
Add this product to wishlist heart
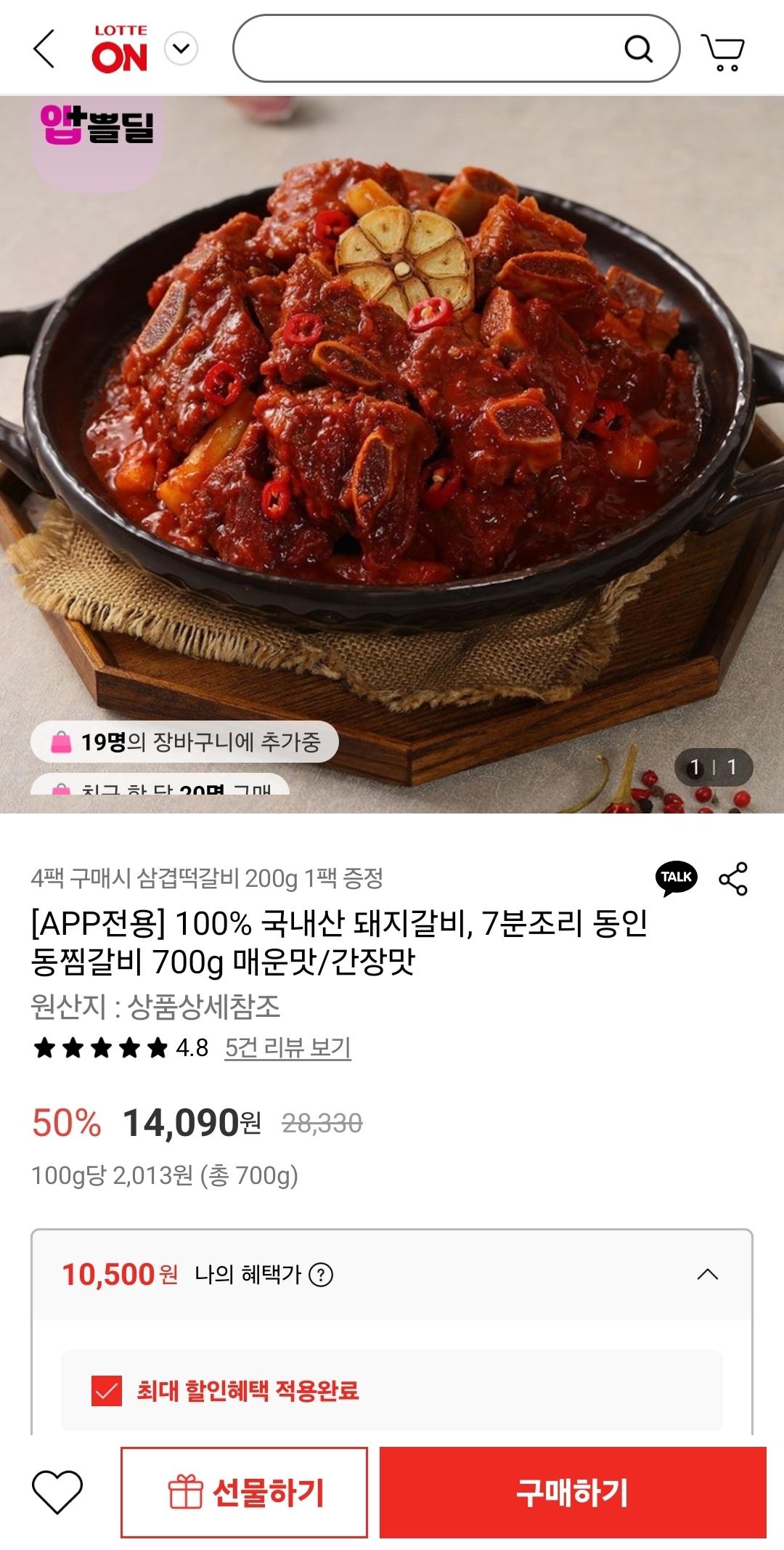57,1492
